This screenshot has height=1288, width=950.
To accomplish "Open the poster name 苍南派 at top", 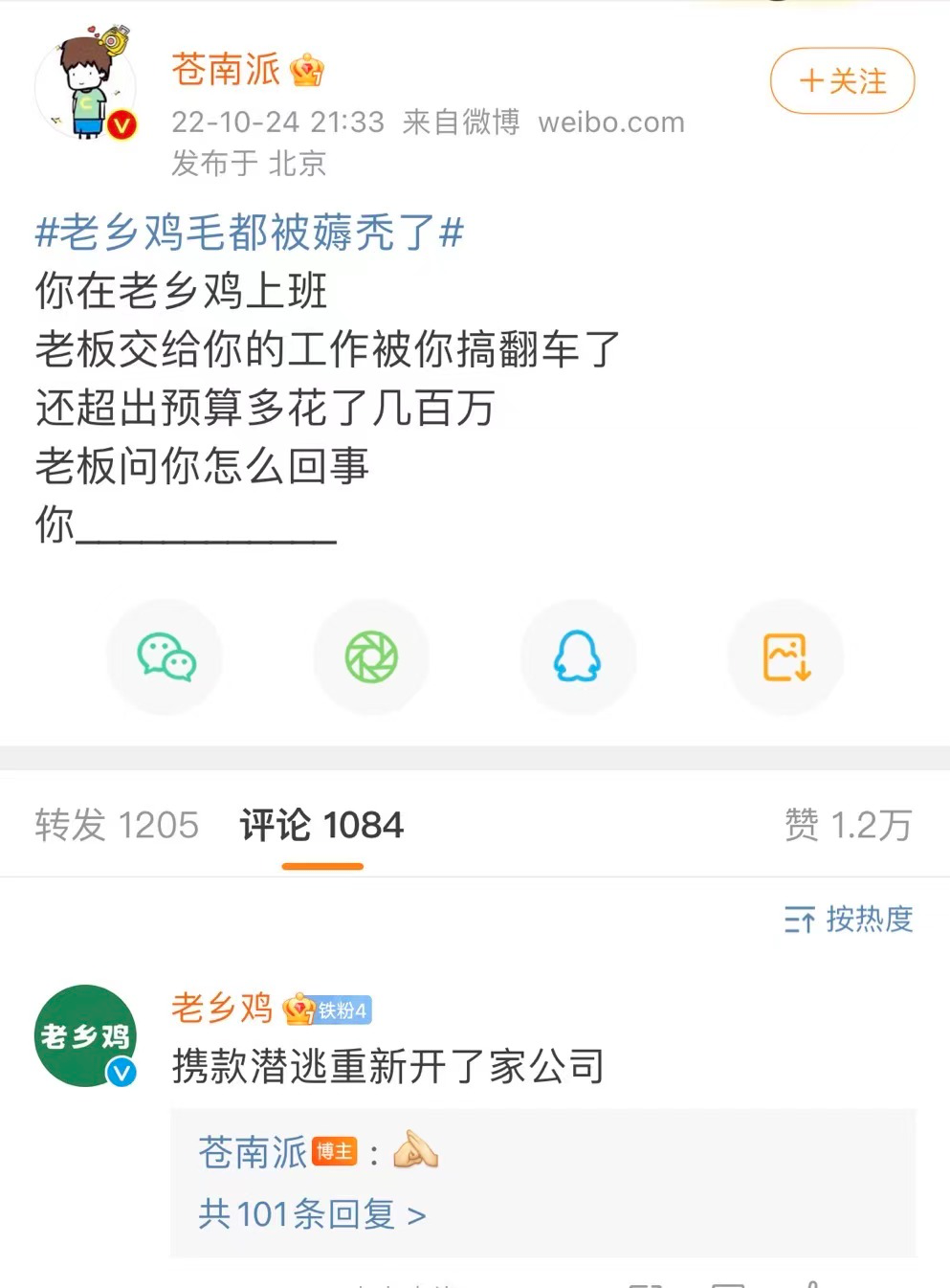I will pos(226,69).
